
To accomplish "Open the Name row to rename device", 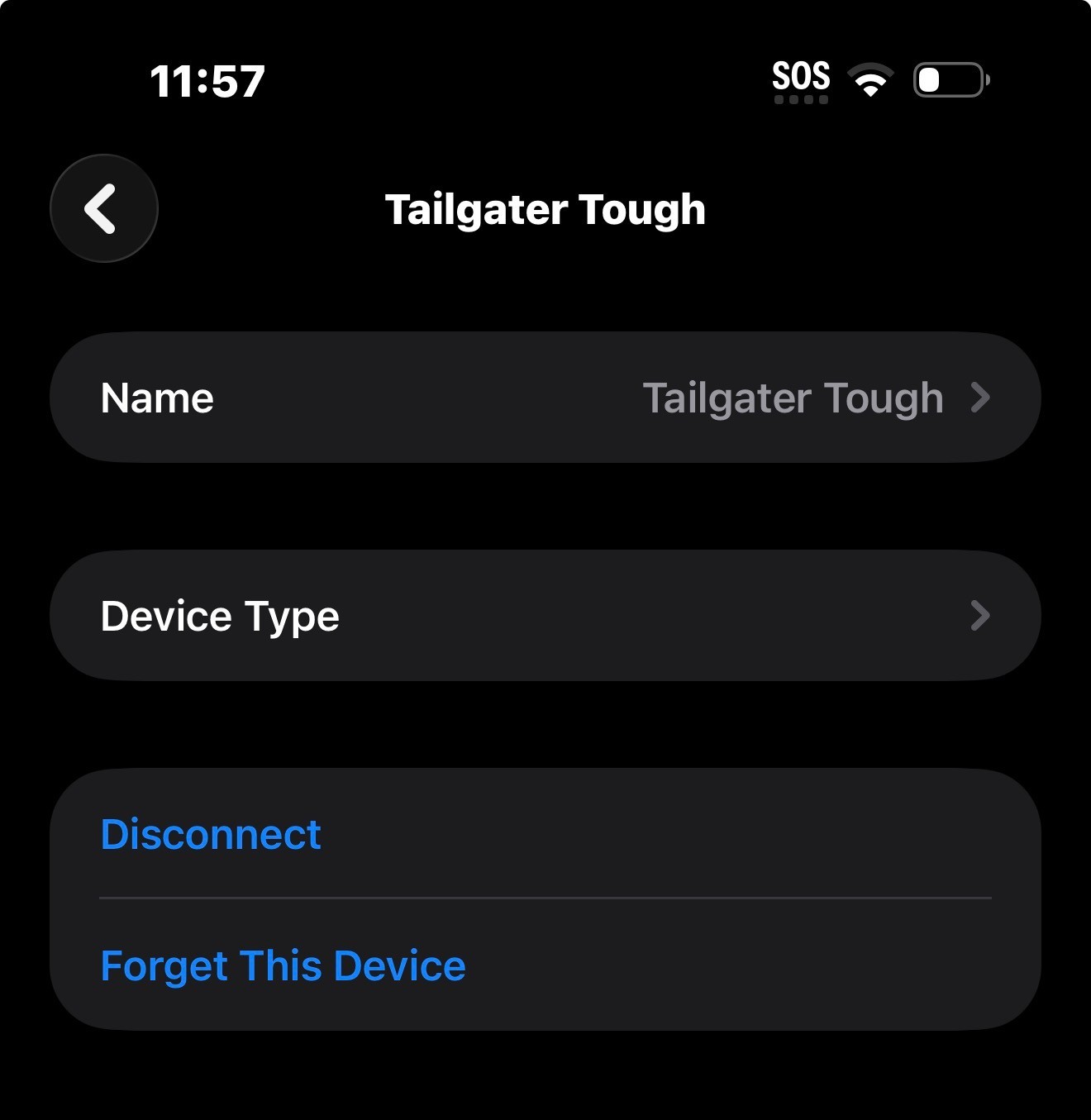I will (545, 398).
